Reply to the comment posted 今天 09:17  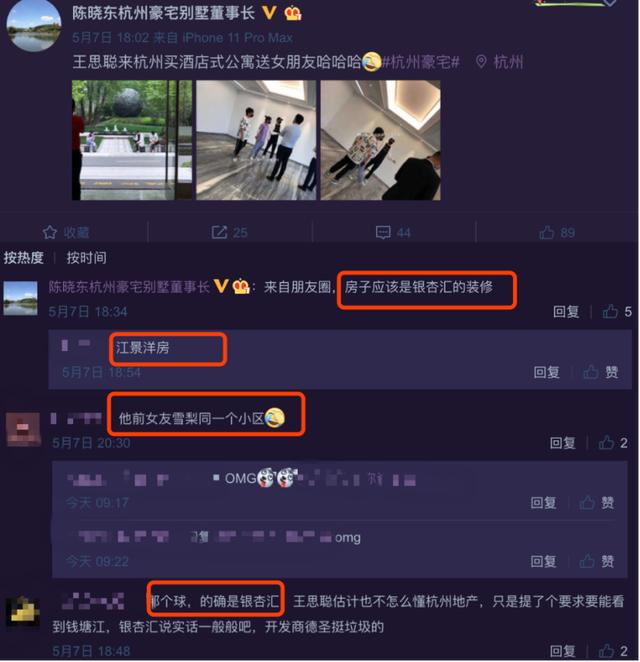point(543,503)
